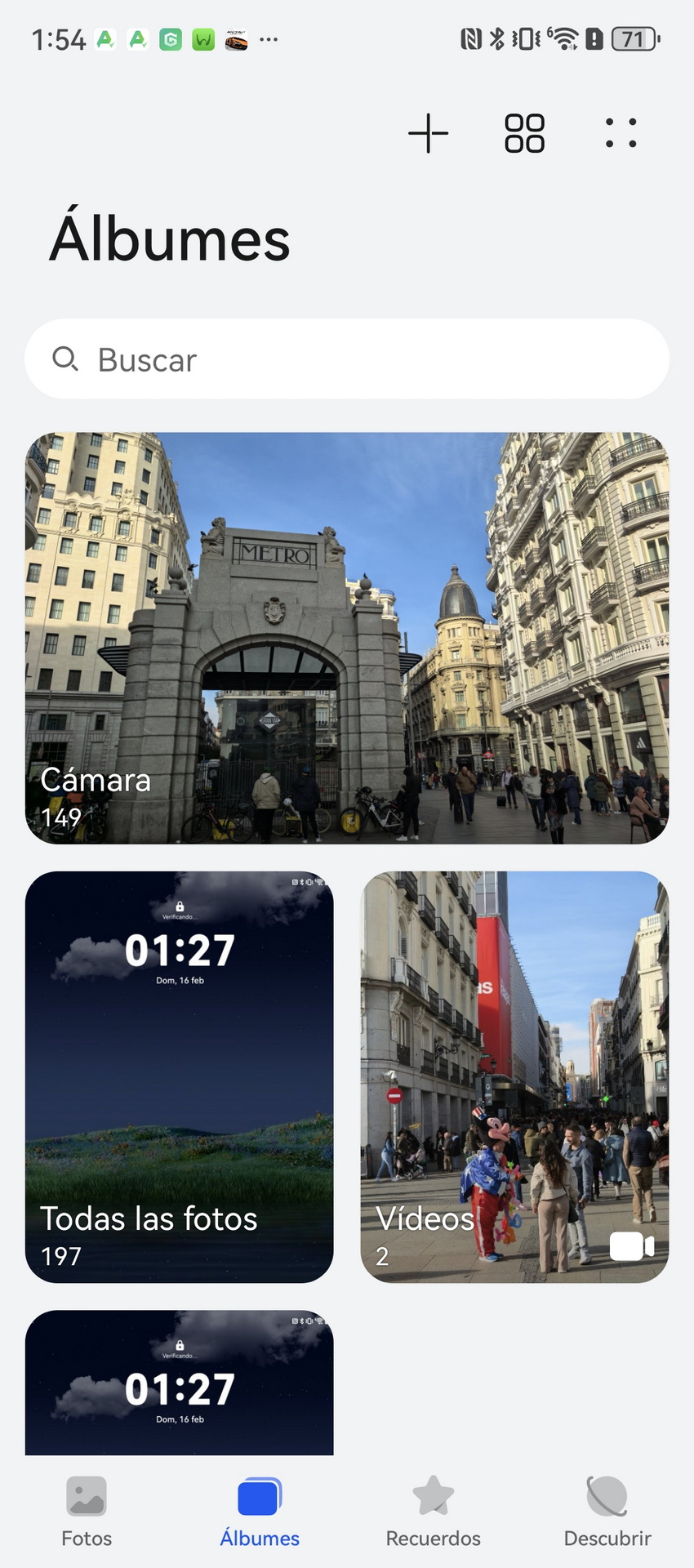This screenshot has width=694, height=1568.
Task: Open the four-dot more options menu
Action: click(x=621, y=133)
